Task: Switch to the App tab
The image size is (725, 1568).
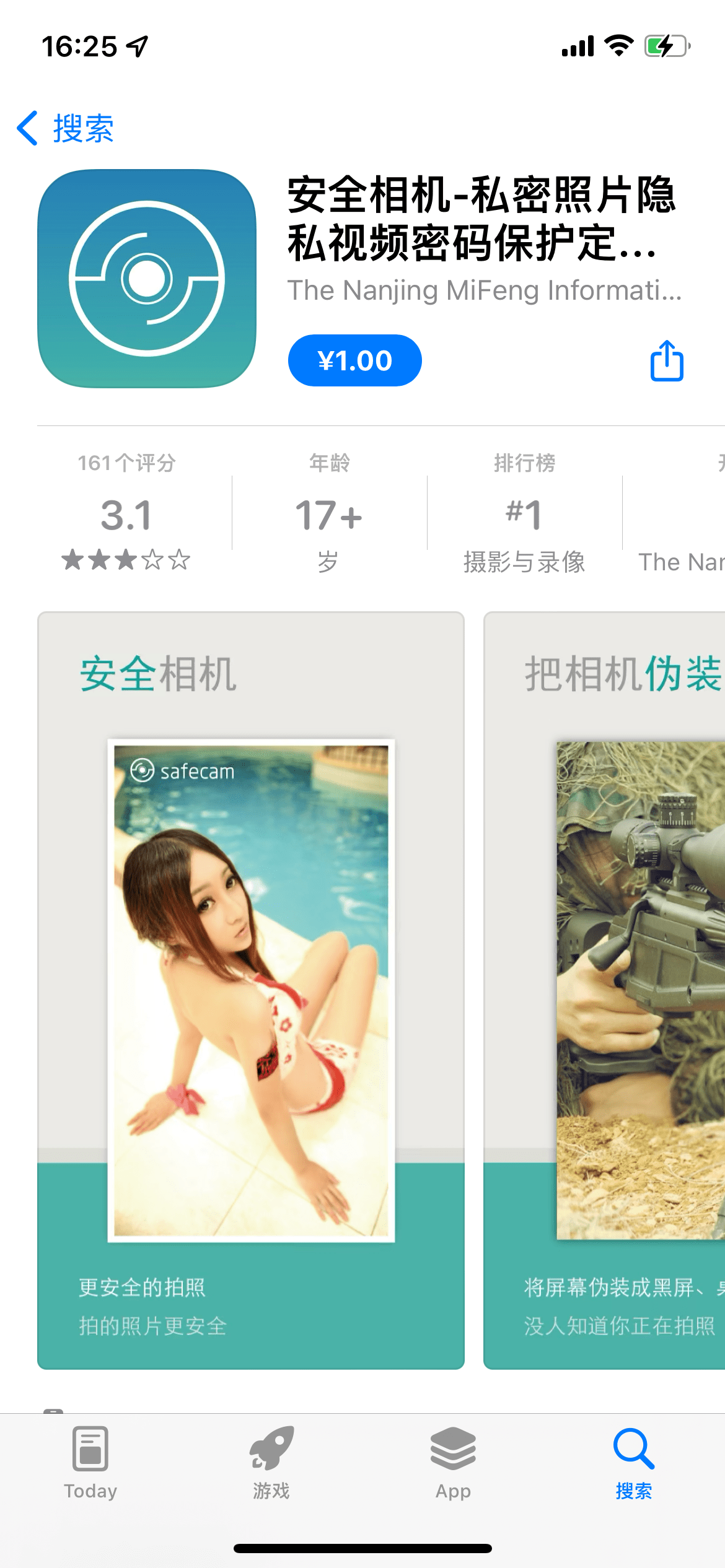Action: click(x=453, y=1463)
